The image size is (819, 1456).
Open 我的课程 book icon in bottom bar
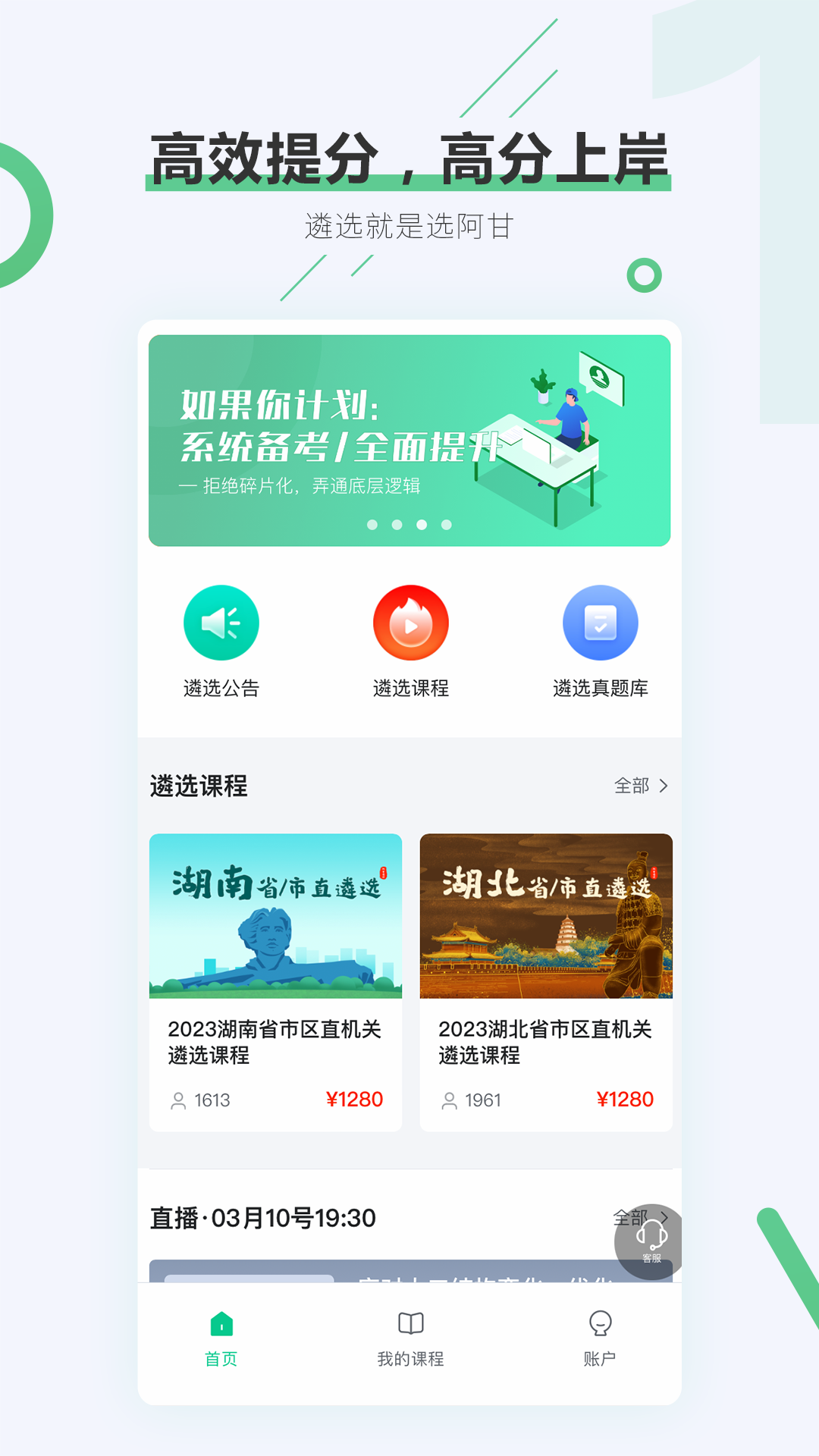click(x=409, y=1323)
